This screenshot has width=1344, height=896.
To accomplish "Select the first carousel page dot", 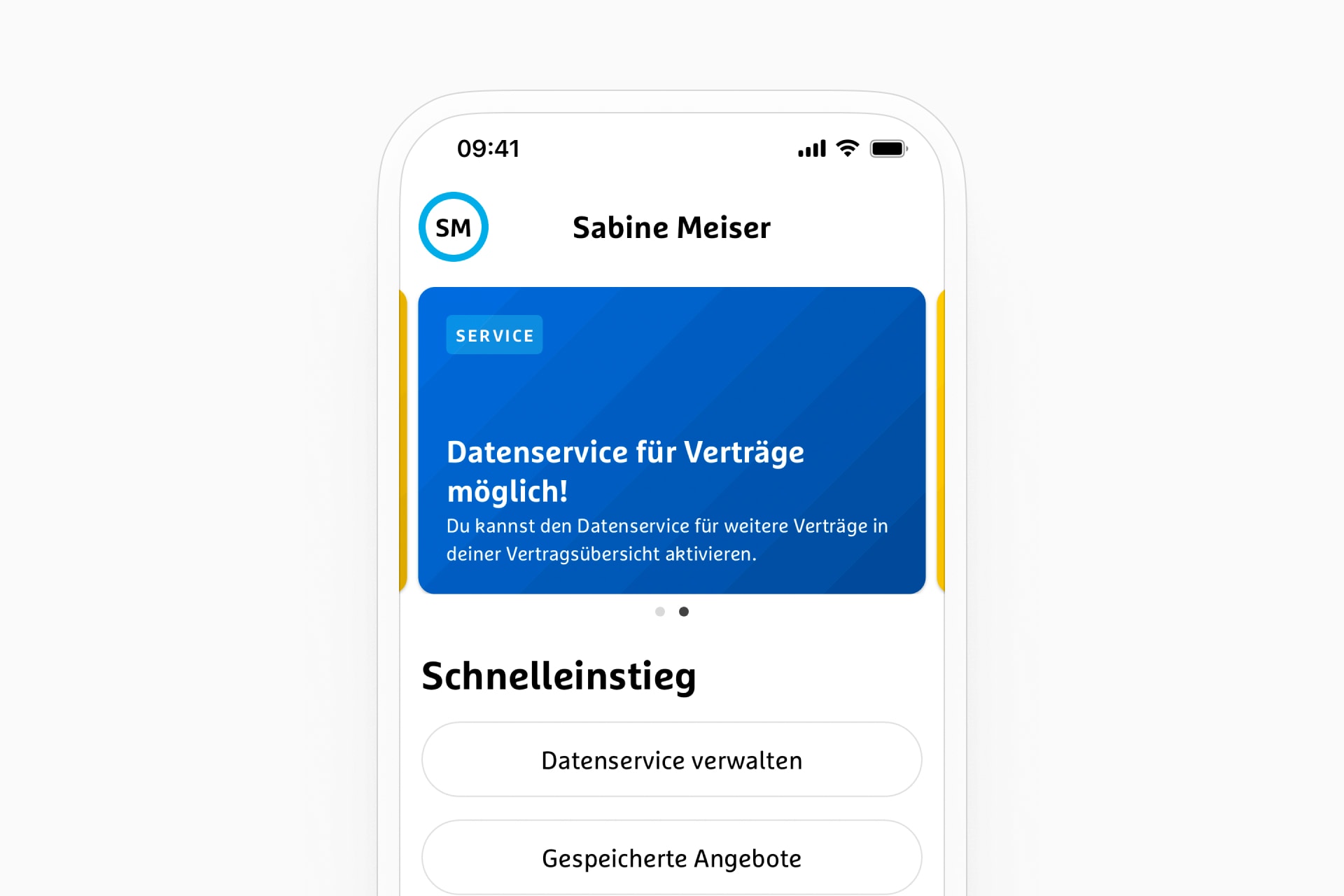I will click(660, 612).
